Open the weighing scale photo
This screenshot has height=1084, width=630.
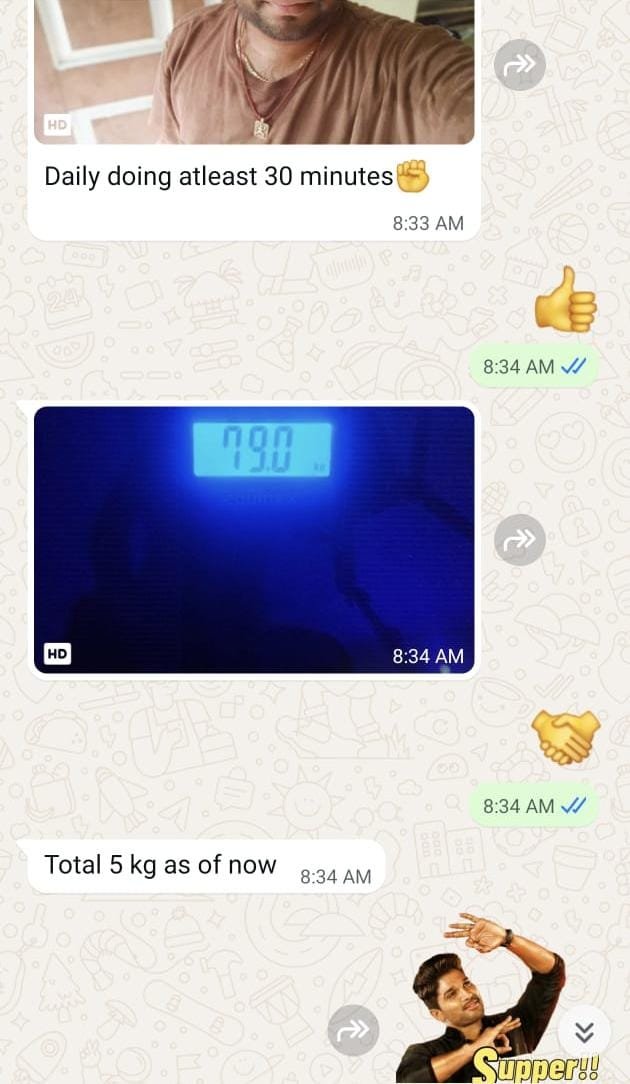point(254,539)
